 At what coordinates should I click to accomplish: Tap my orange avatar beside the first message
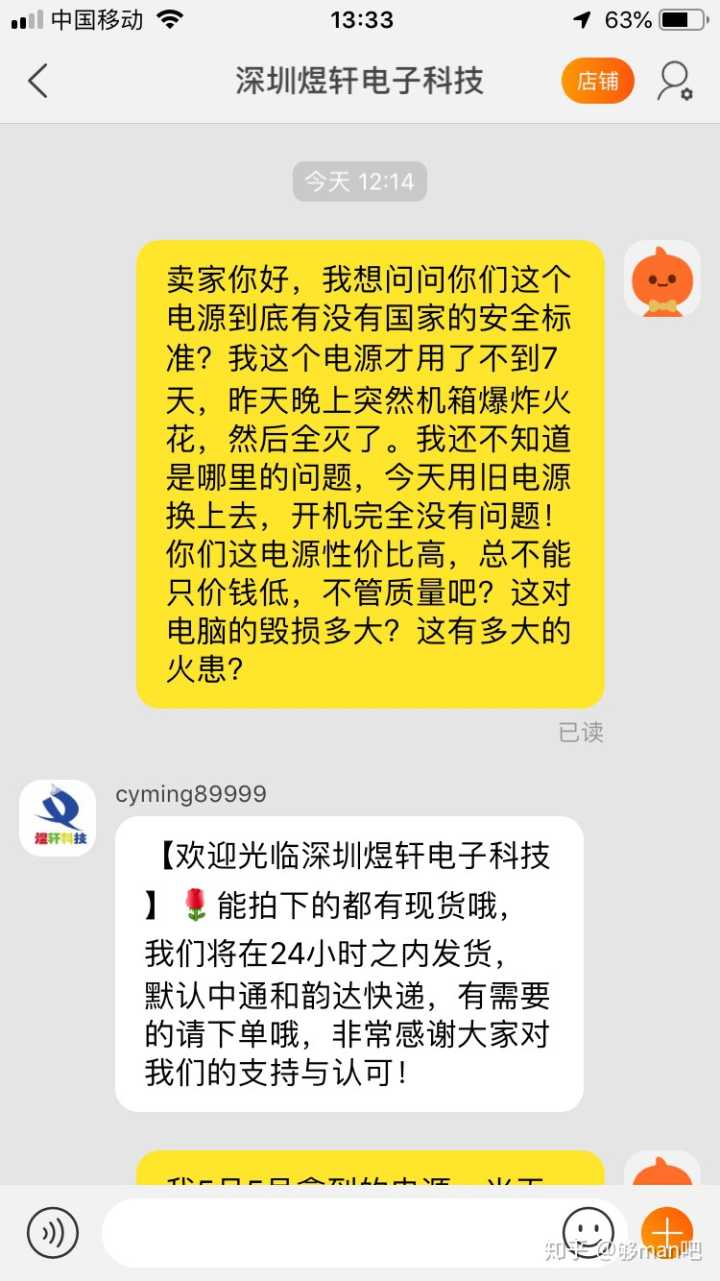[662, 278]
